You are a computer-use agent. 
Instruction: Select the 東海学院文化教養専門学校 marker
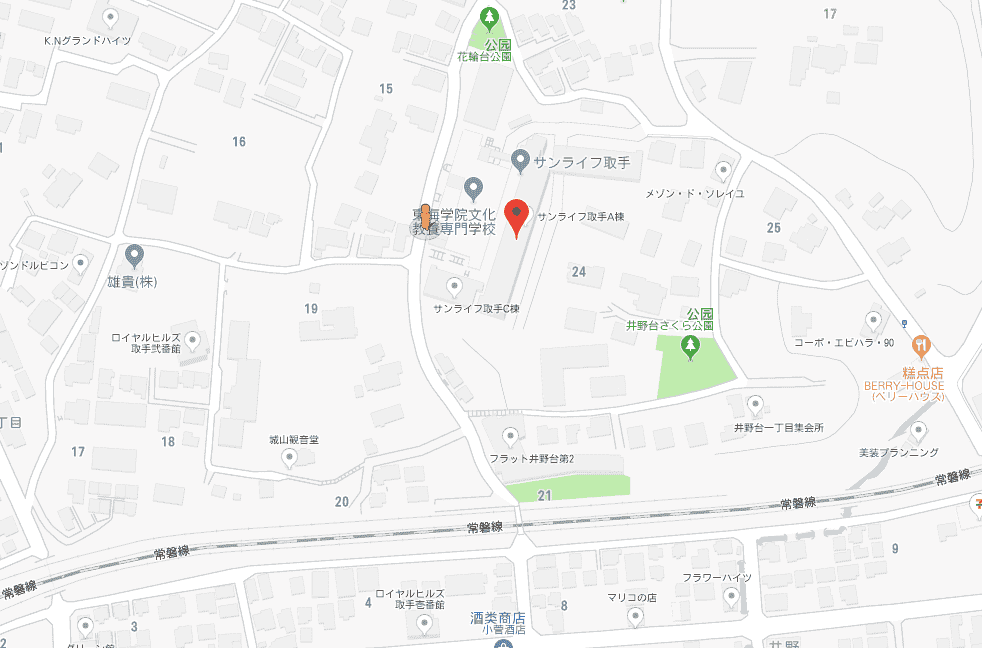pyautogui.click(x=475, y=186)
